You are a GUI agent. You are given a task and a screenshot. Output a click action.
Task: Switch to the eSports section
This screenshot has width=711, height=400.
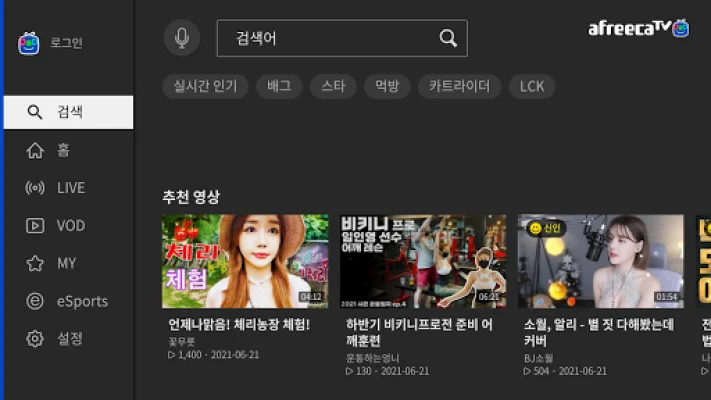point(81,301)
